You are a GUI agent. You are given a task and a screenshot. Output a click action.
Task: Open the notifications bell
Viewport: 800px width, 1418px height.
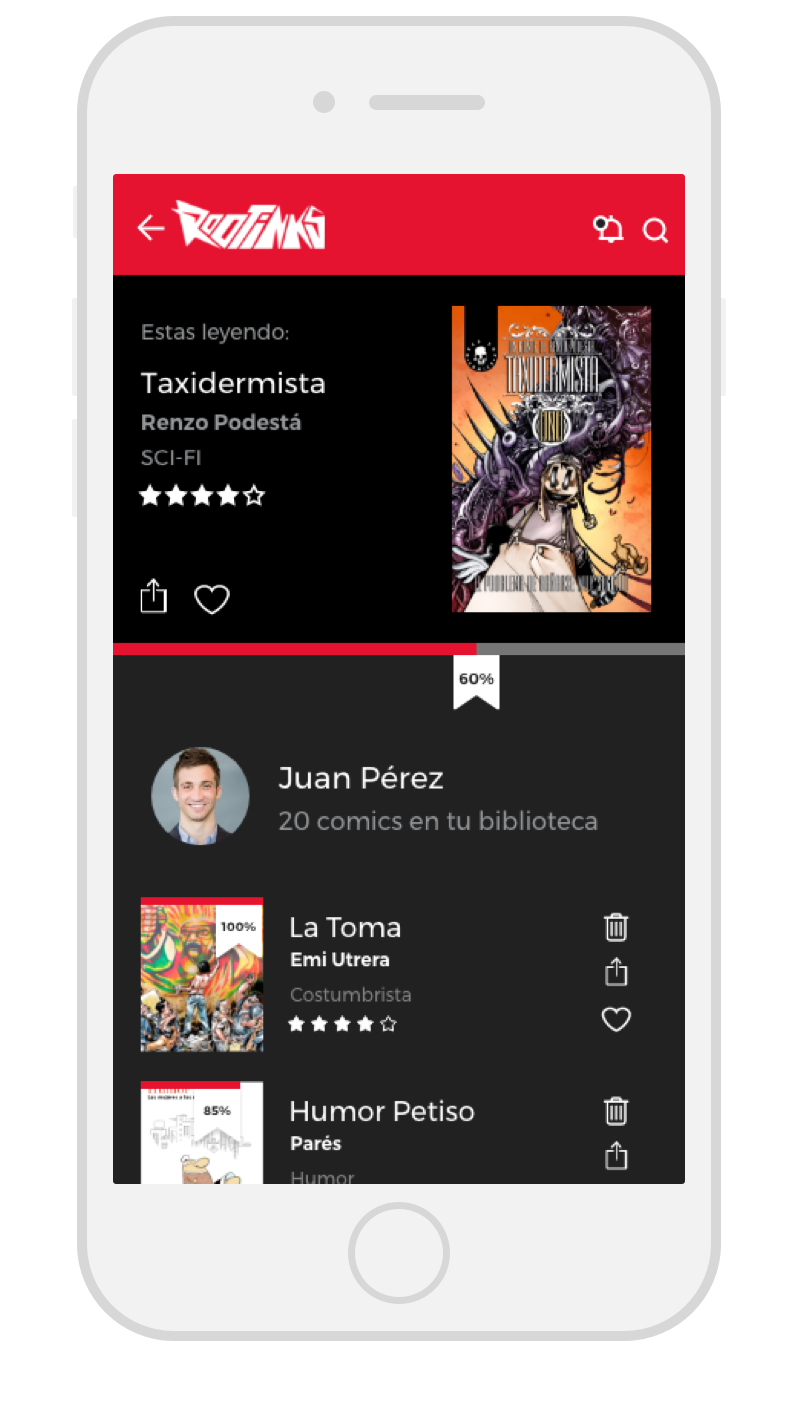[x=608, y=230]
